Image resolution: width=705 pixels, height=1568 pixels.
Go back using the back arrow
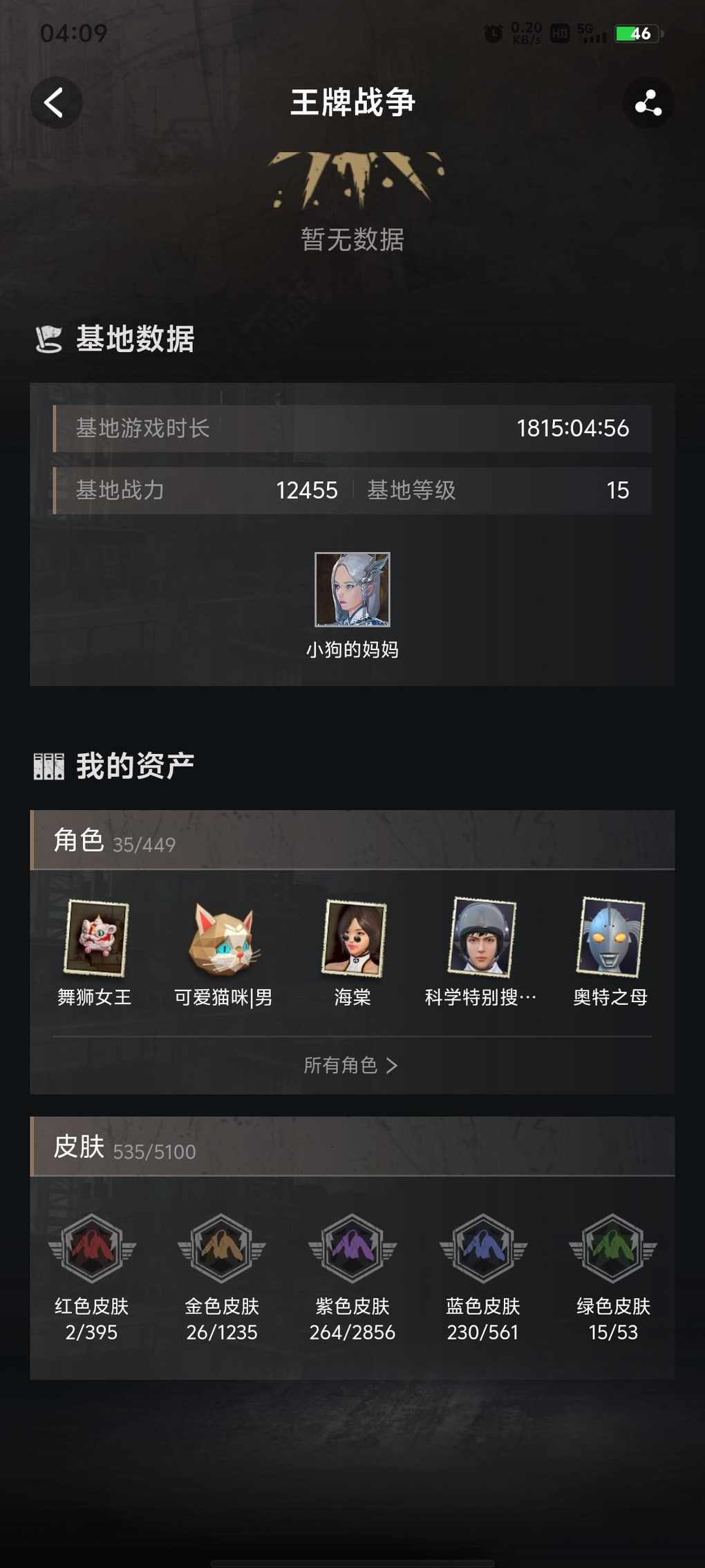(55, 103)
